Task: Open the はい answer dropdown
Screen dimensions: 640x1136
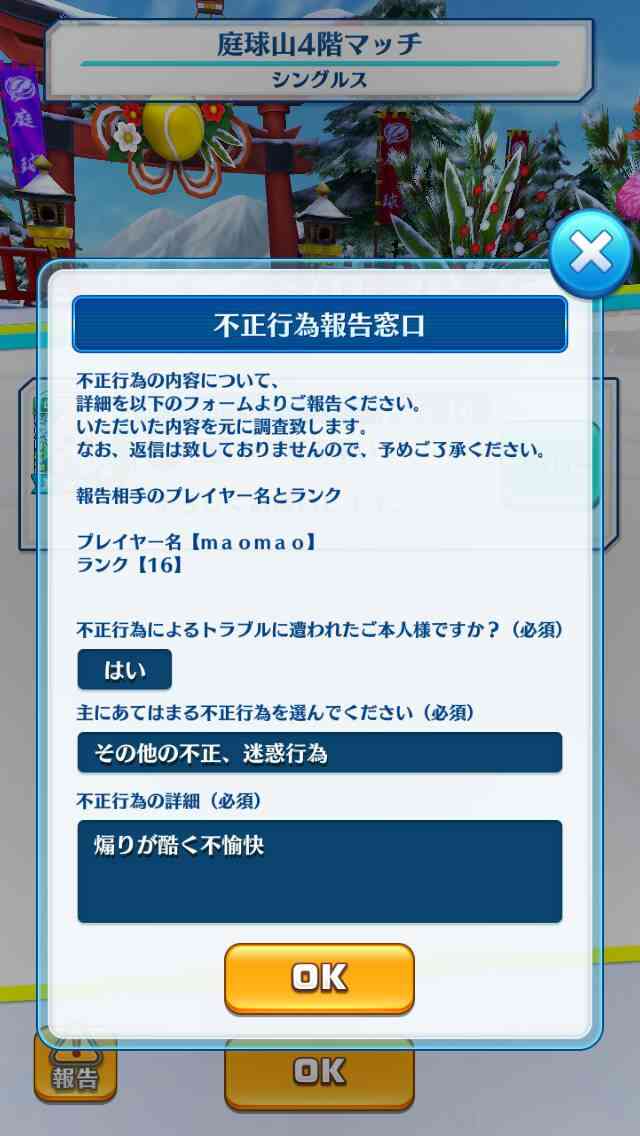Action: point(125,669)
